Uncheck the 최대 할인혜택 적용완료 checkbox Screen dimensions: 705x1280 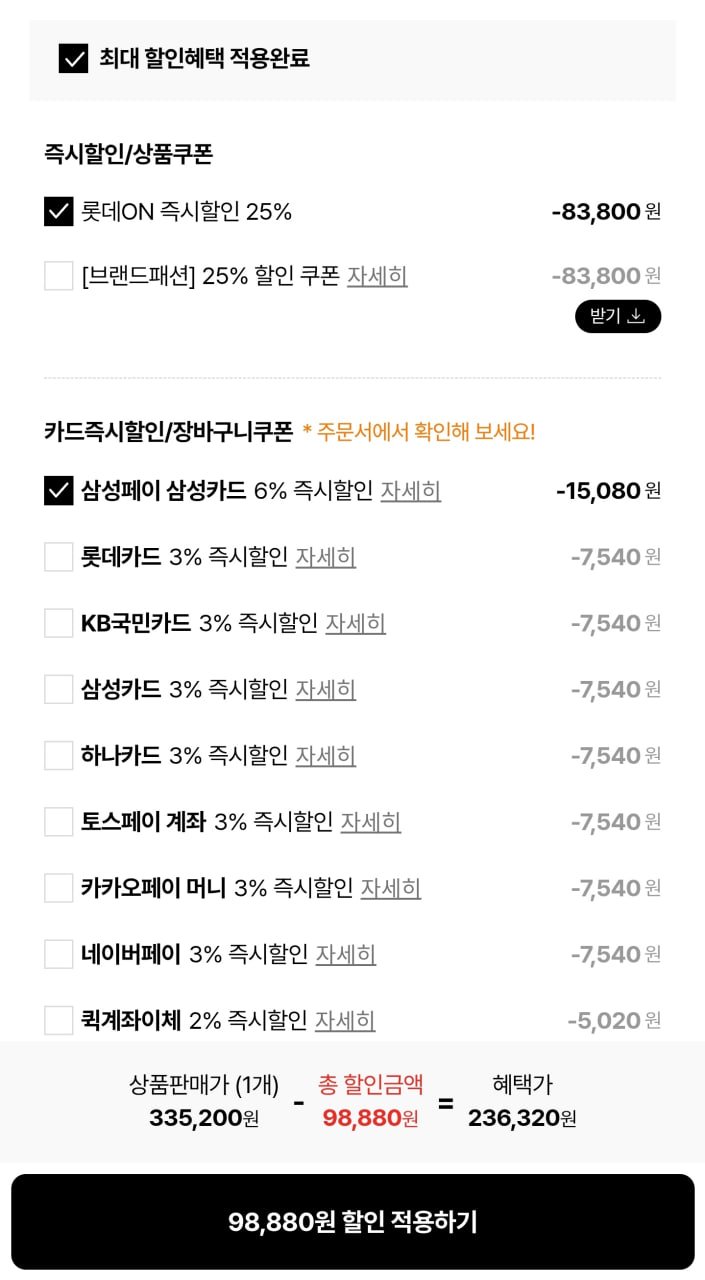[x=75, y=59]
